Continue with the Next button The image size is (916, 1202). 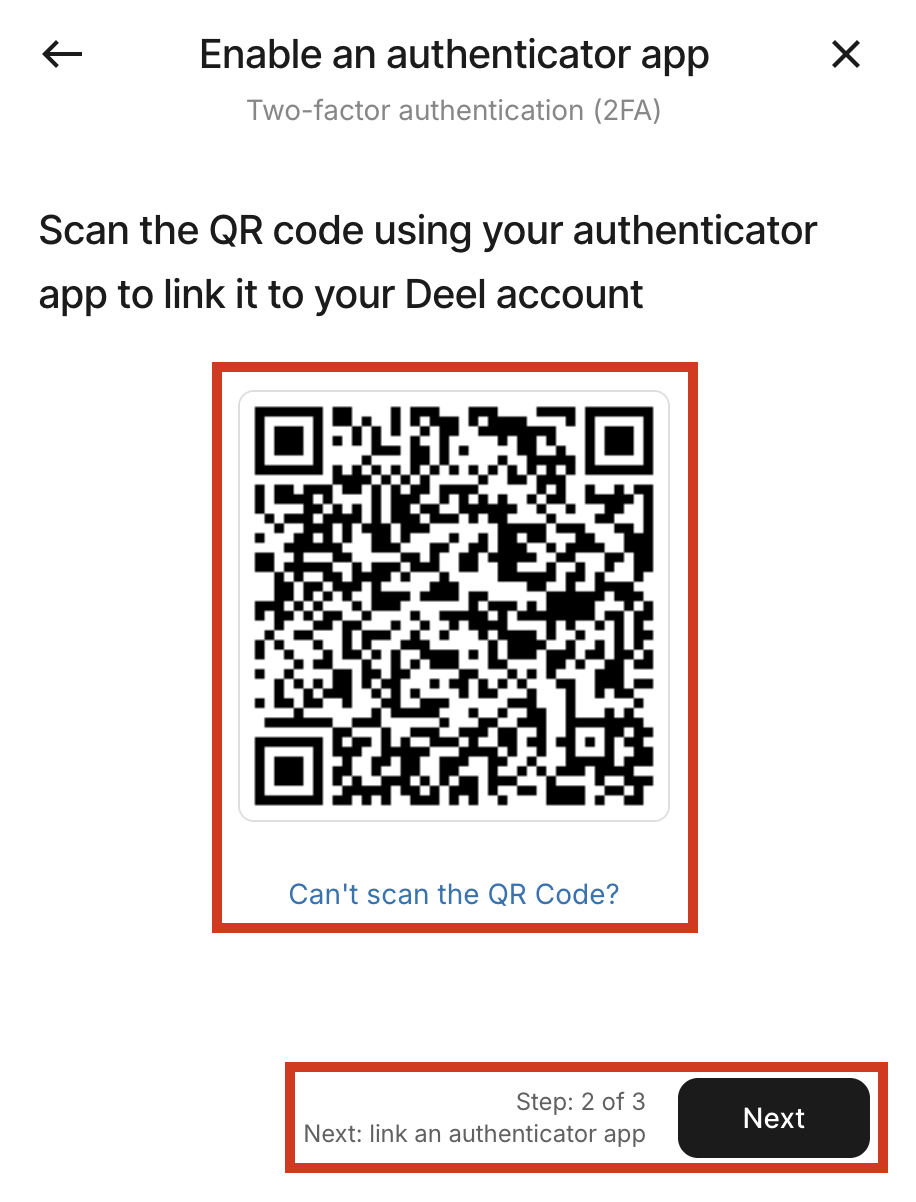773,1118
